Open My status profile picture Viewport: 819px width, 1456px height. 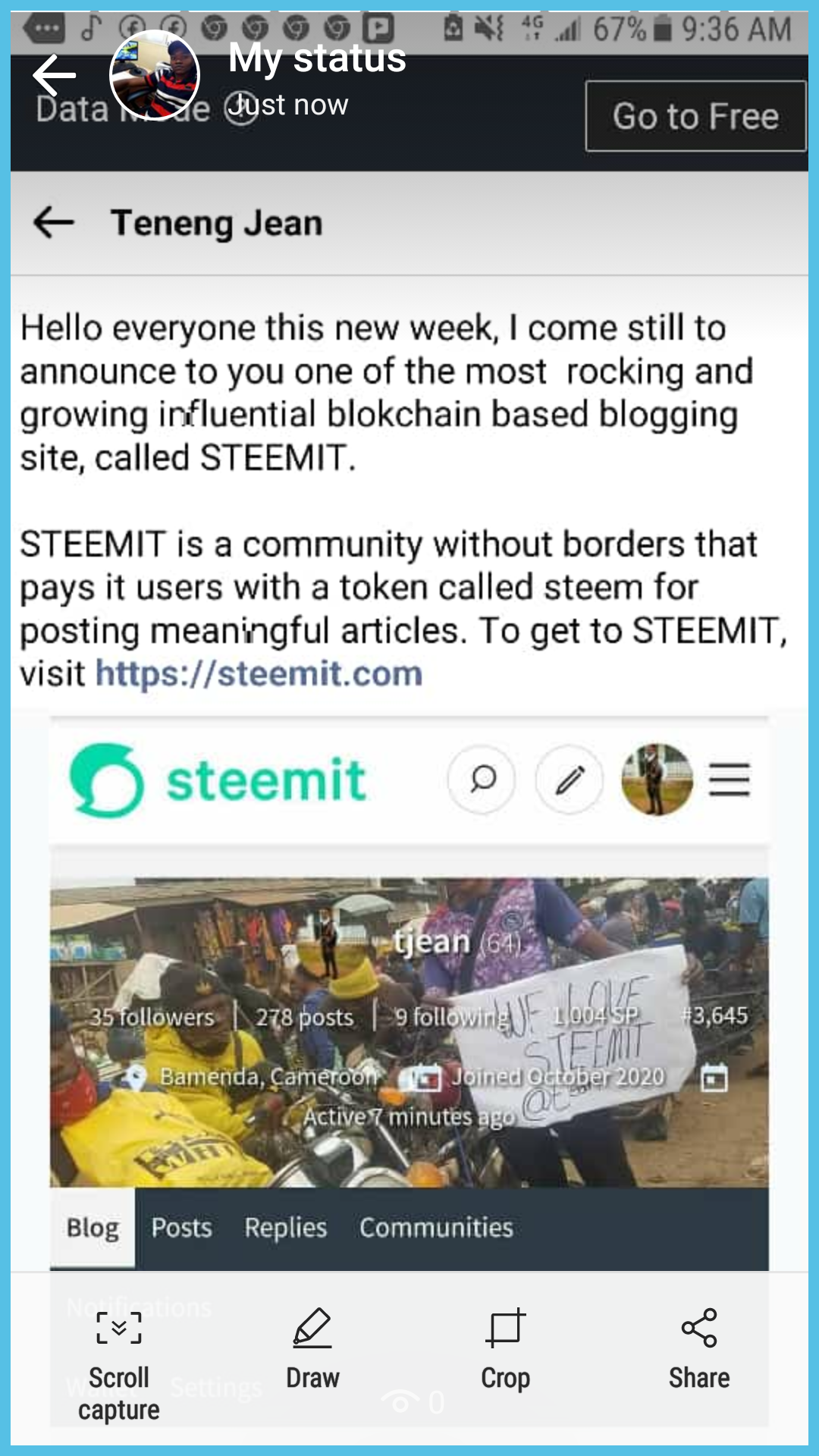pyautogui.click(x=155, y=76)
